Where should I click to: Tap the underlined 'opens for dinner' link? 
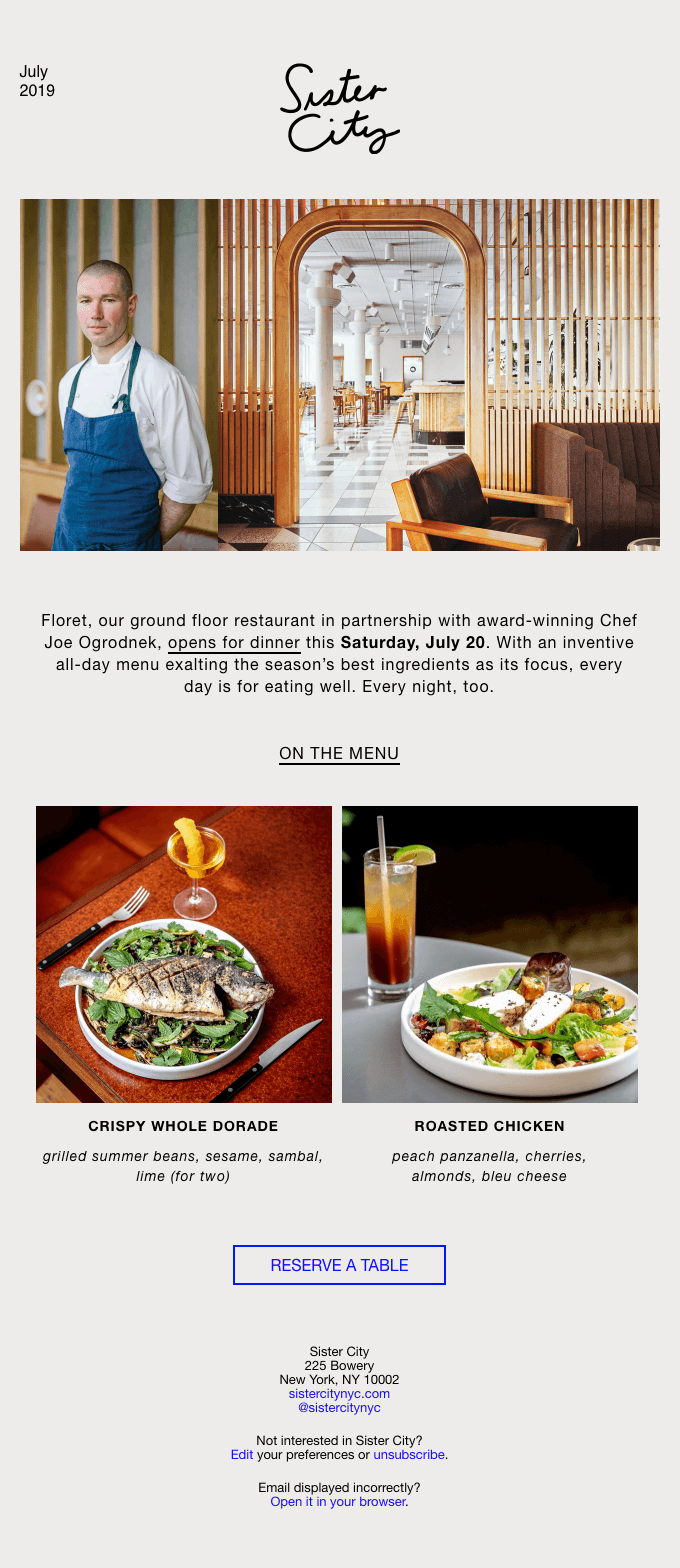(234, 643)
